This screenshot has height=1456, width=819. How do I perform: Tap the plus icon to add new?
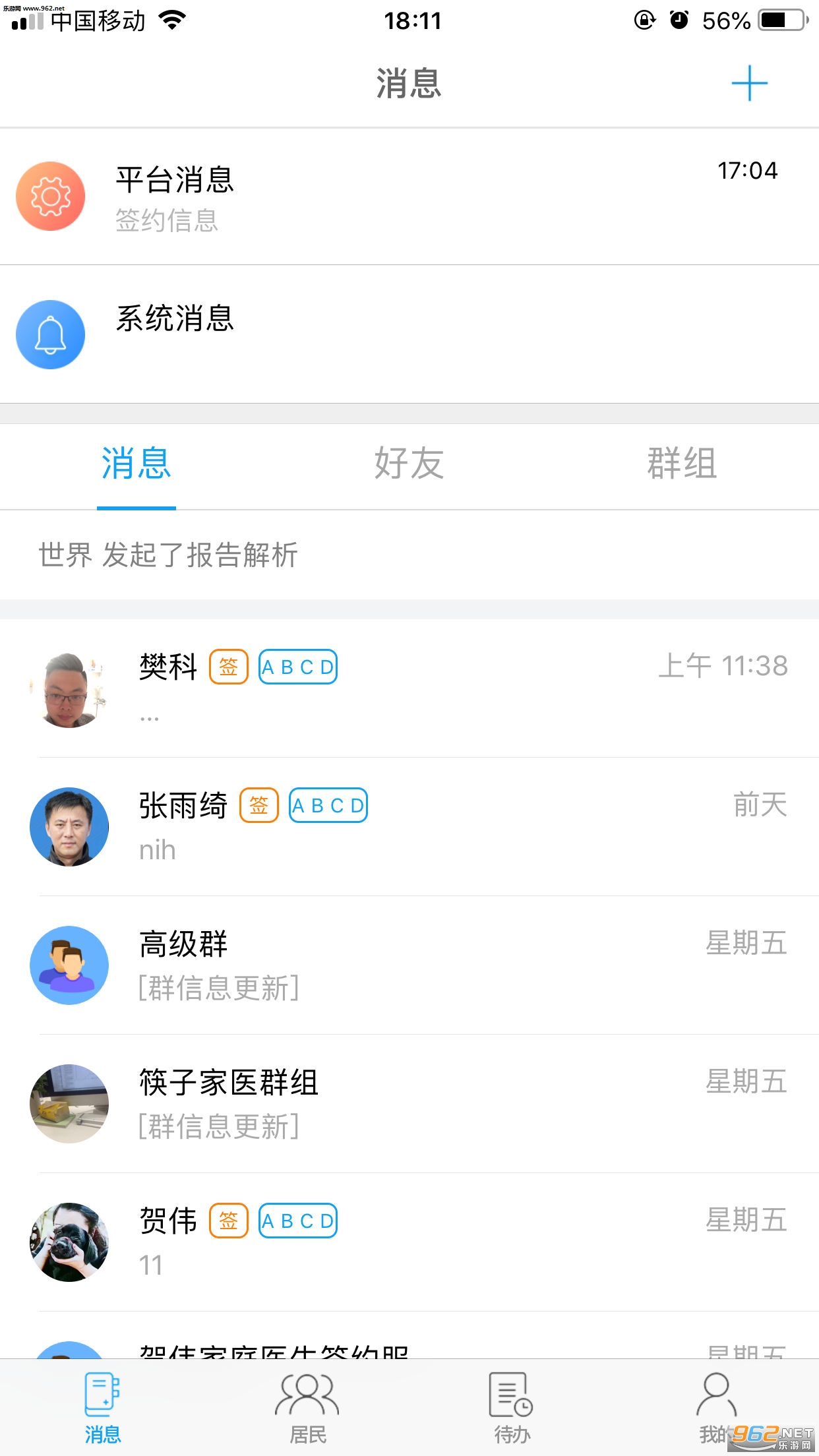click(749, 84)
